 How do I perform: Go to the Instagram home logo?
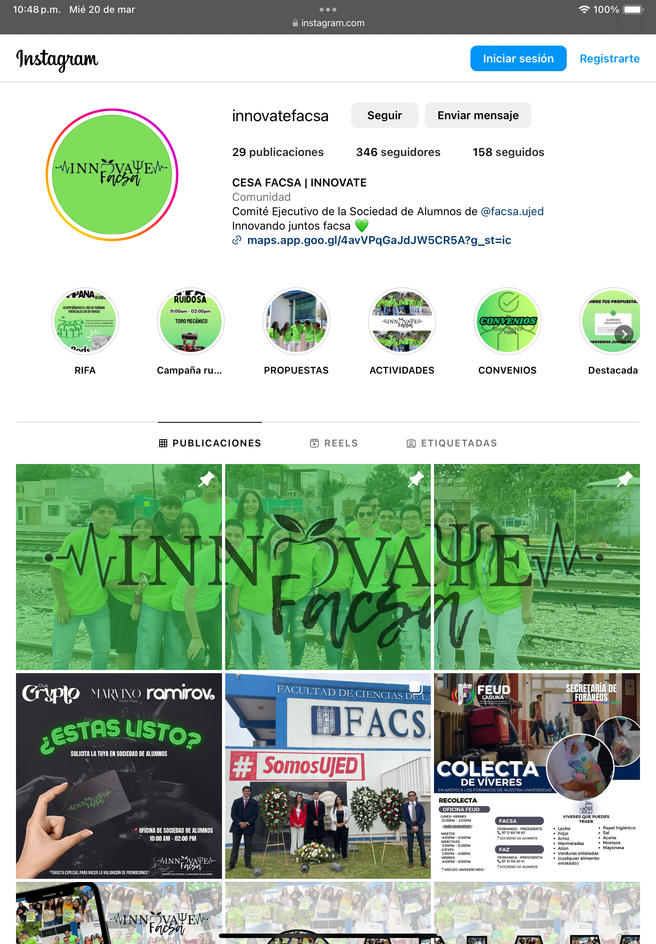(57, 60)
